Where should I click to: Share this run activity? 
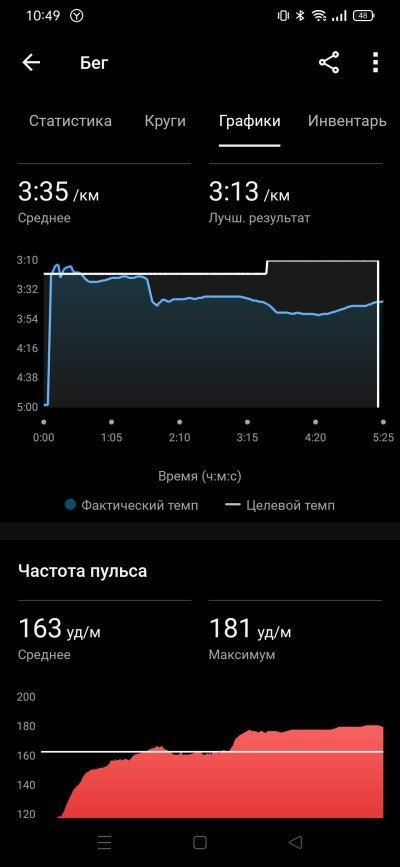329,62
